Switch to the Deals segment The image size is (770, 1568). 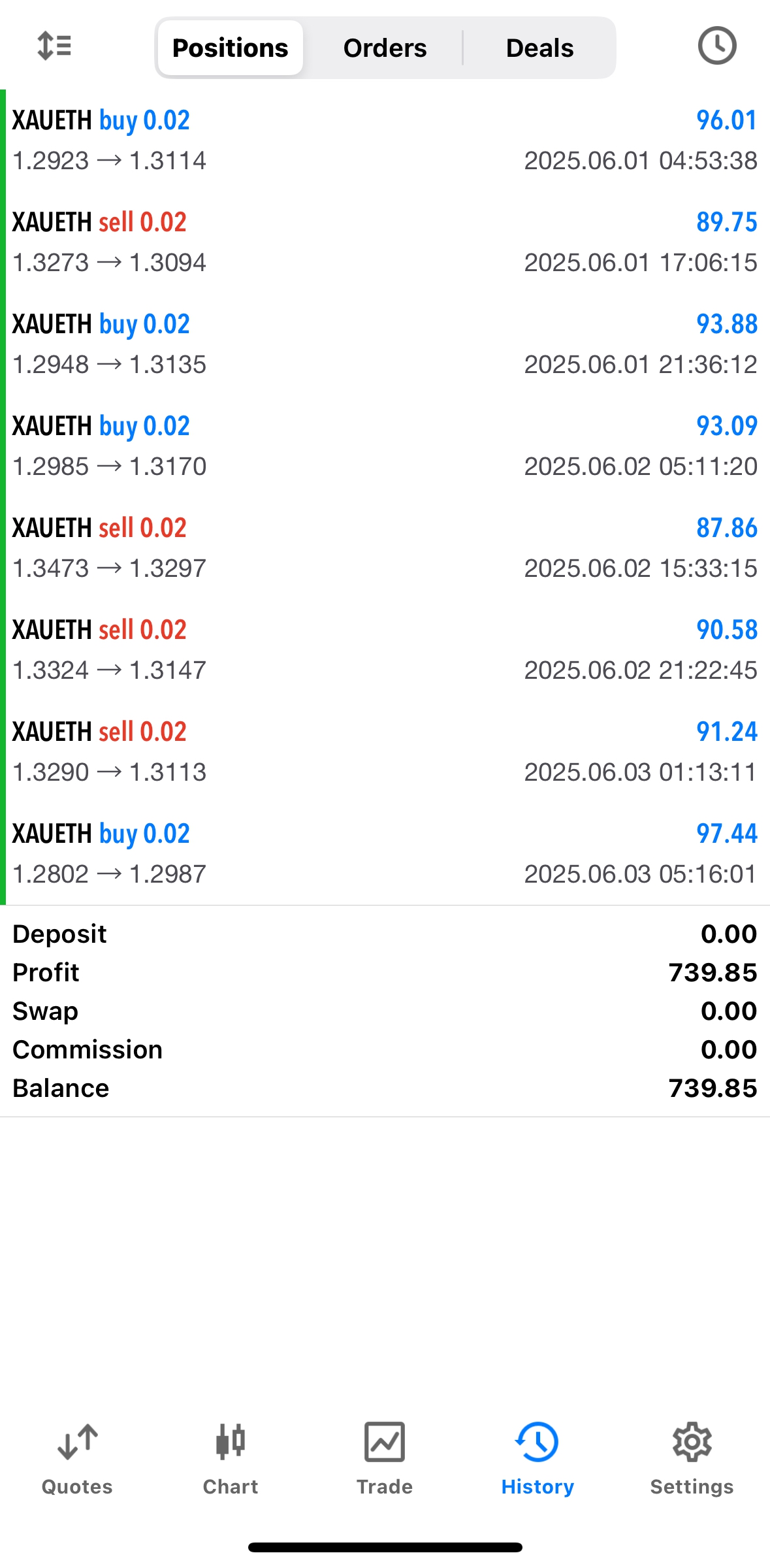[539, 48]
